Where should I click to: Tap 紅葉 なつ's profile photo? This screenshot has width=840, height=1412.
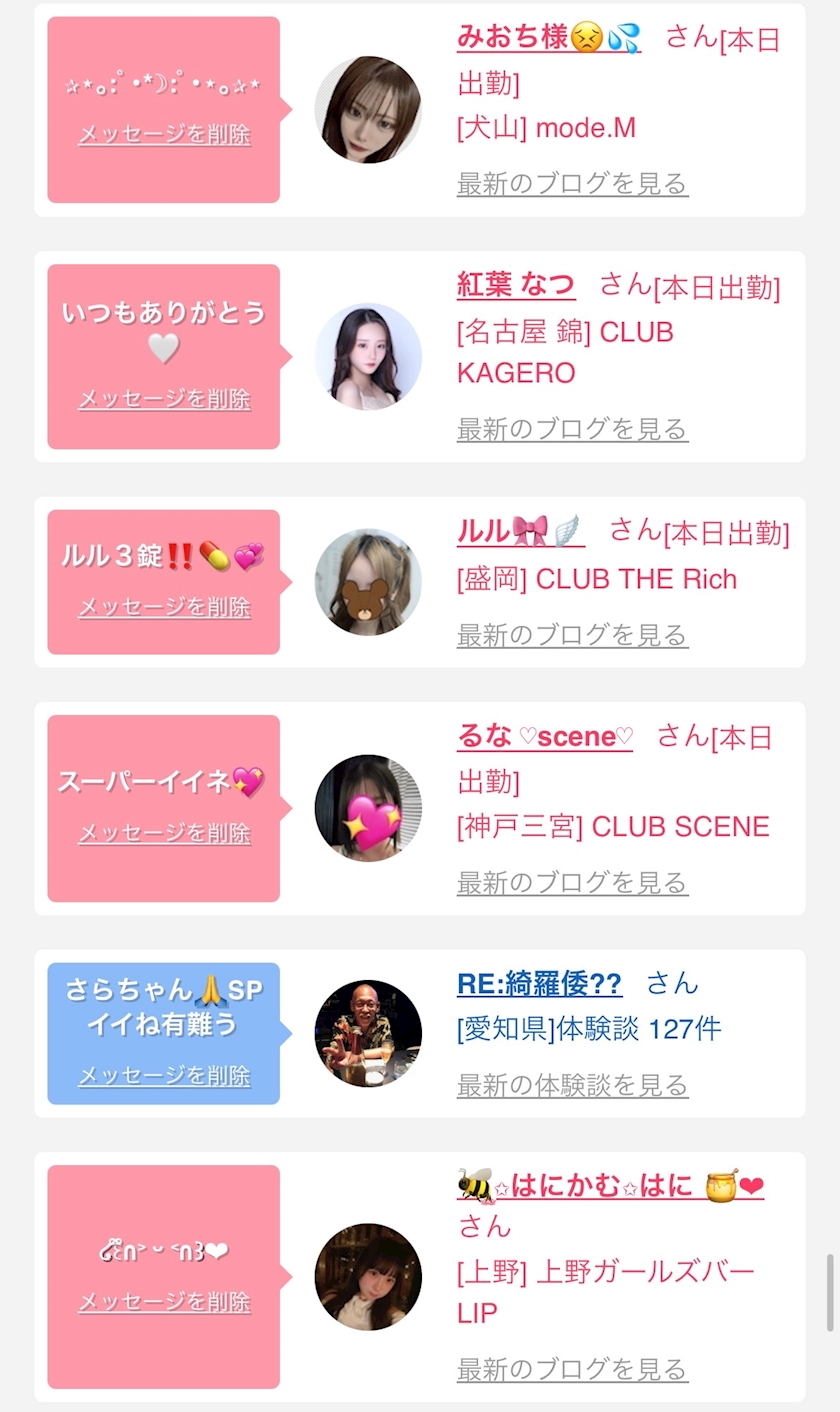(x=368, y=357)
